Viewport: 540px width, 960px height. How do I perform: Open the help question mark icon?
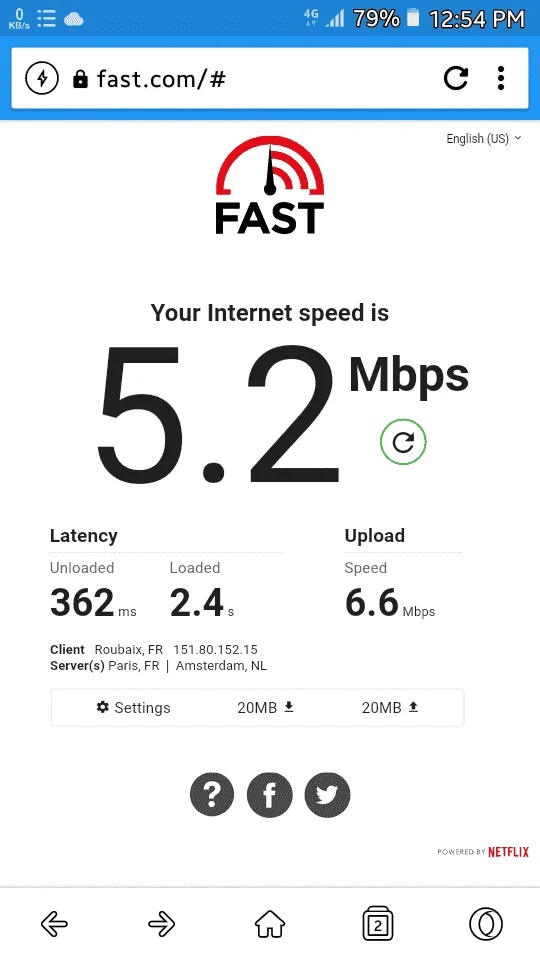coord(212,795)
